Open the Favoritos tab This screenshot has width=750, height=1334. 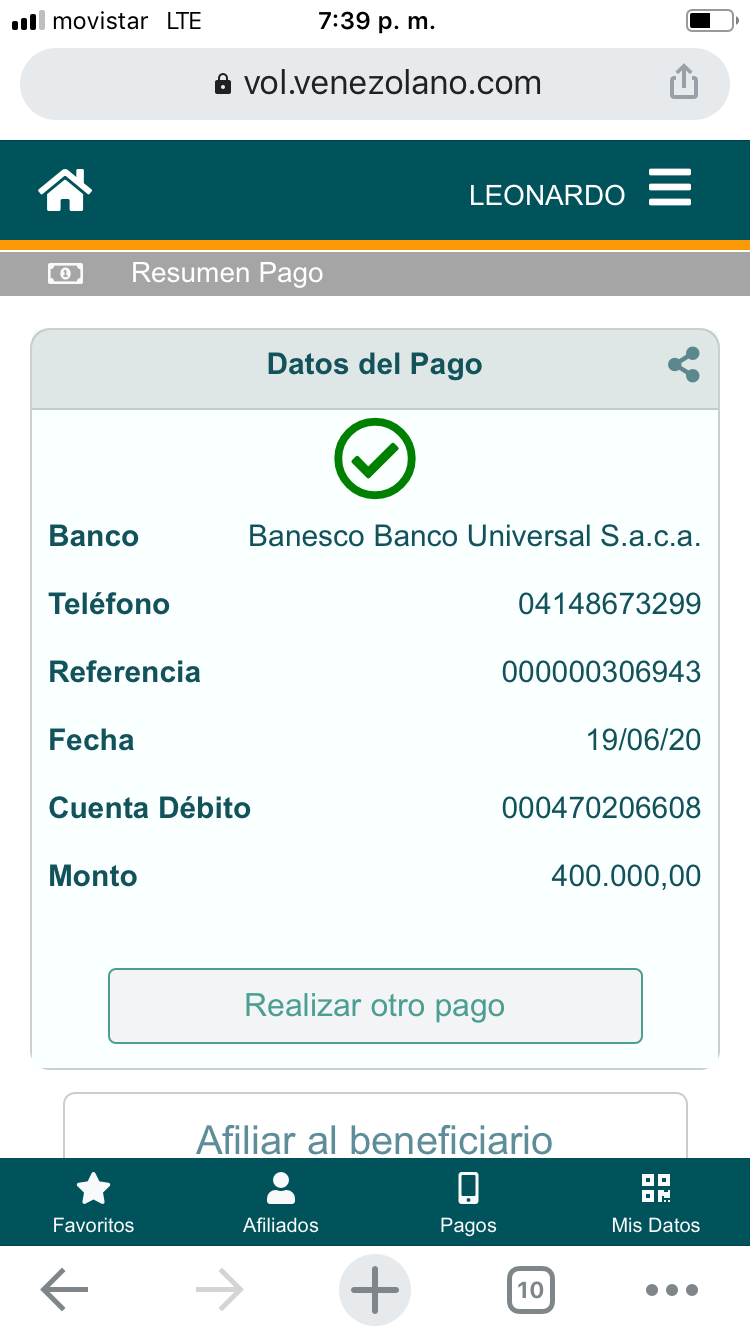(x=93, y=1203)
